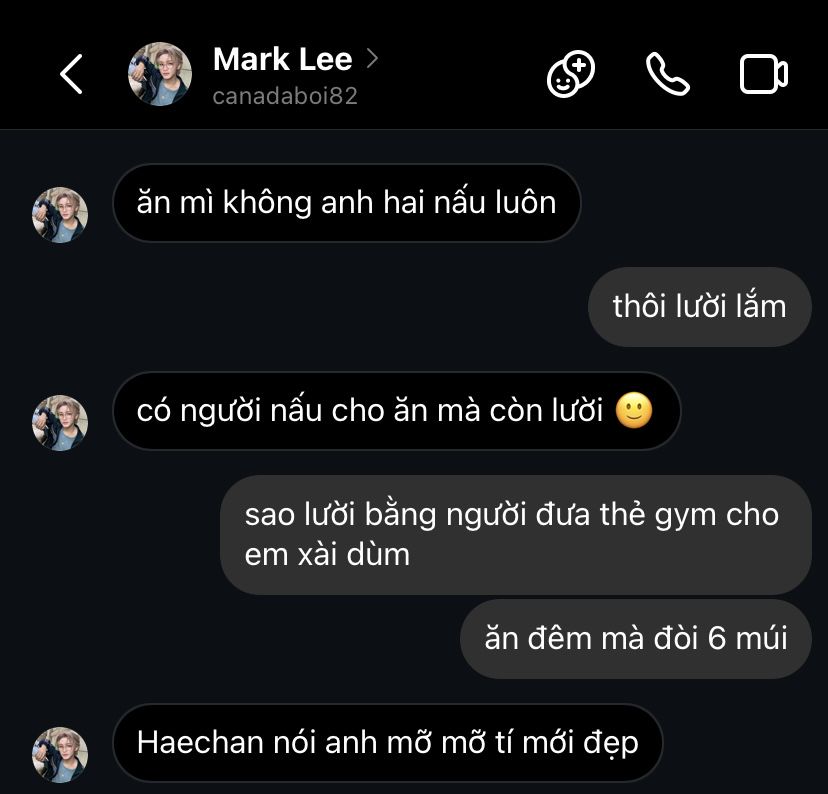This screenshot has height=794, width=828.
Task: Go back to the message list
Action: pyautogui.click(x=71, y=74)
